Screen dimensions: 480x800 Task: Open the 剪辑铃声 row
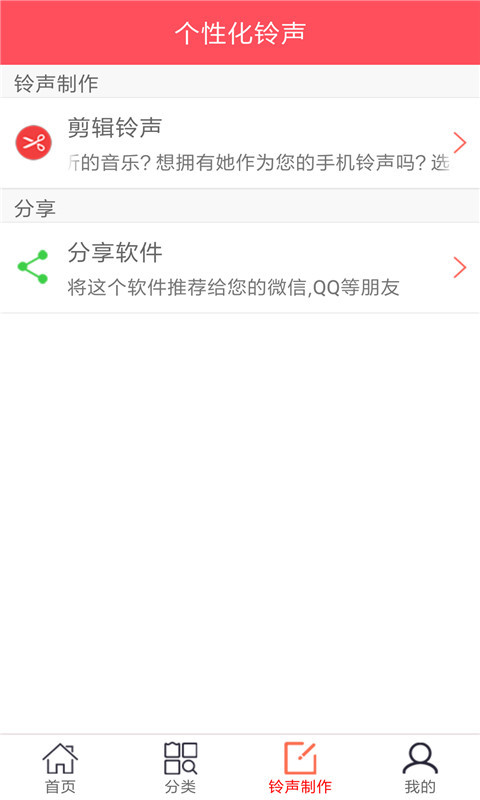coord(240,143)
